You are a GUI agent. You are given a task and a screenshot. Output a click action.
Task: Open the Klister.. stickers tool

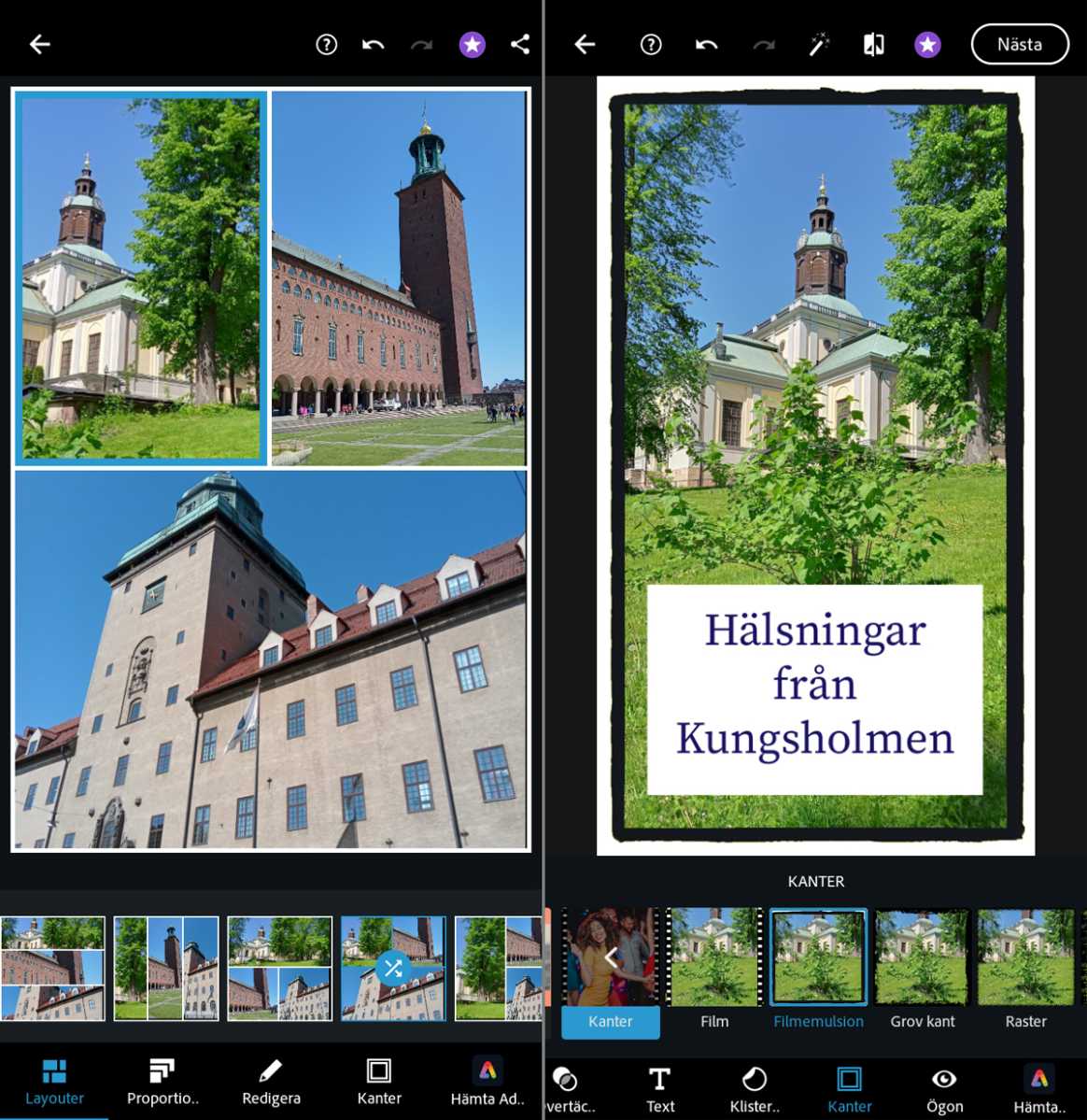pyautogui.click(x=755, y=1089)
